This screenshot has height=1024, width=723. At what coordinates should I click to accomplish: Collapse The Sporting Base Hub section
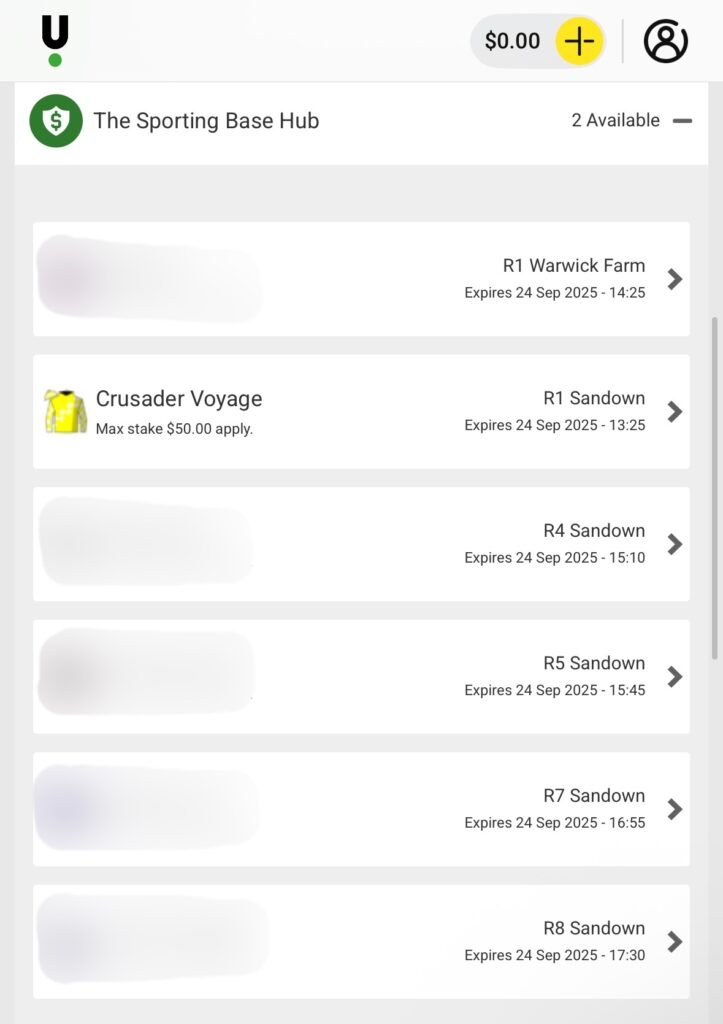[682, 121]
